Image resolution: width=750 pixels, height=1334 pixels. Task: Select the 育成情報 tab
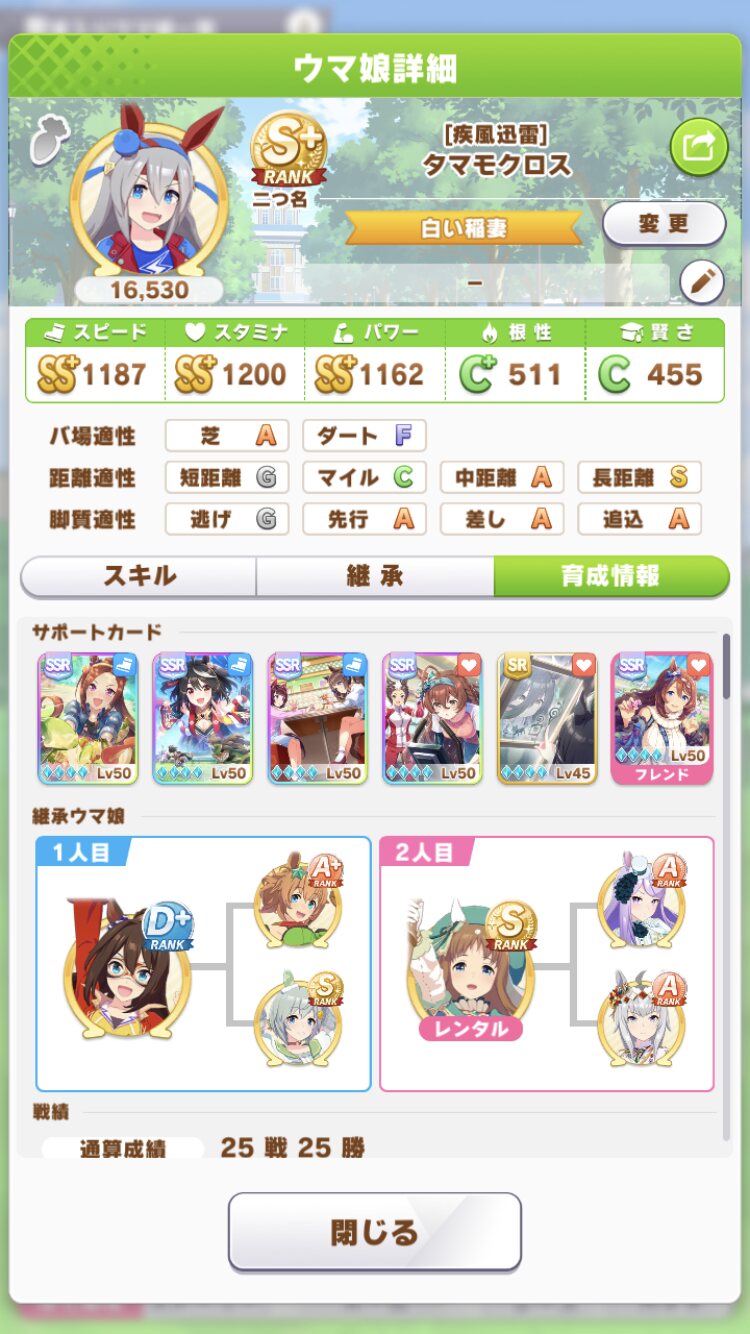coord(610,576)
